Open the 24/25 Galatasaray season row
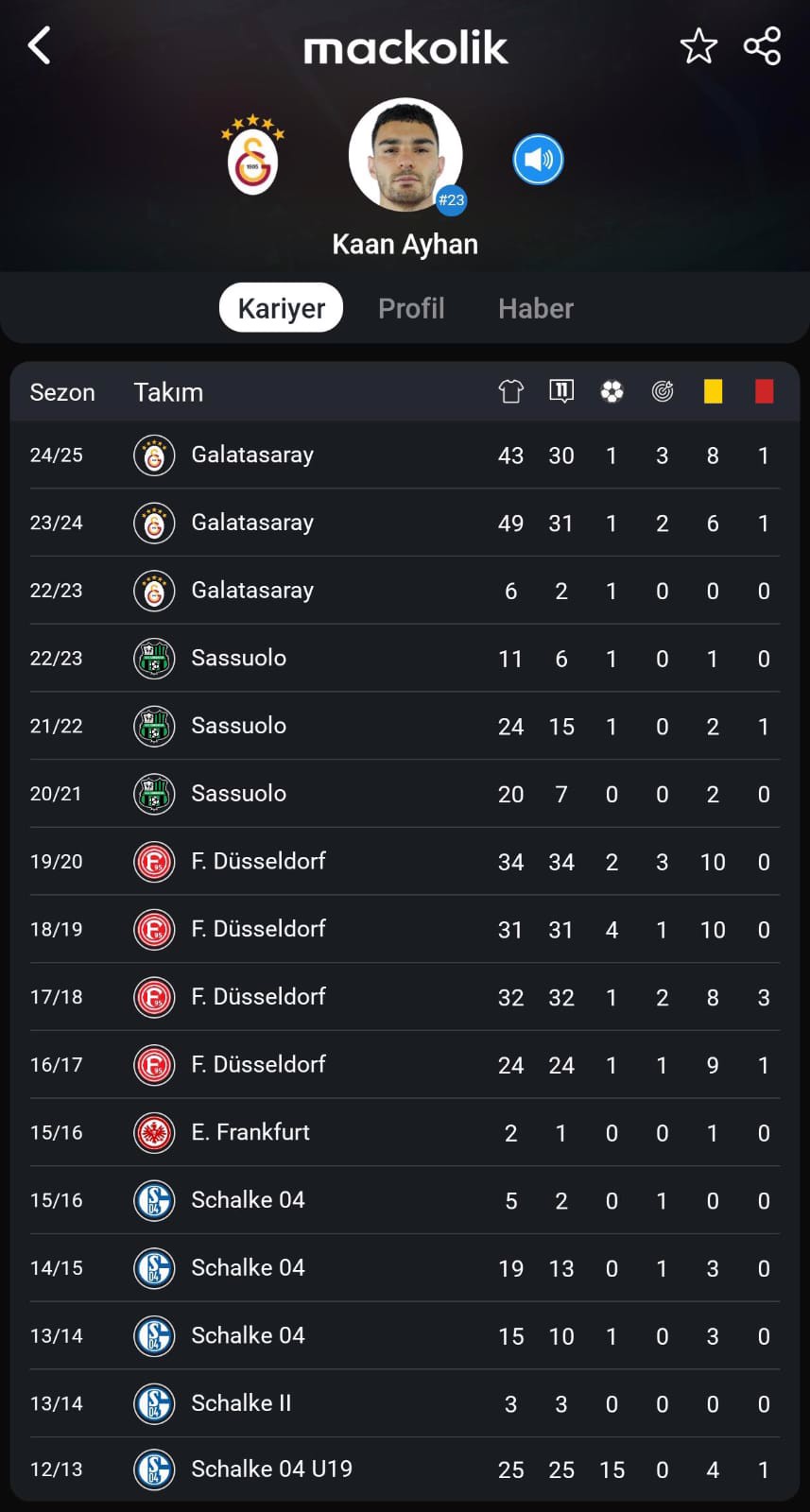Viewport: 810px width, 1512px height. 405,455
